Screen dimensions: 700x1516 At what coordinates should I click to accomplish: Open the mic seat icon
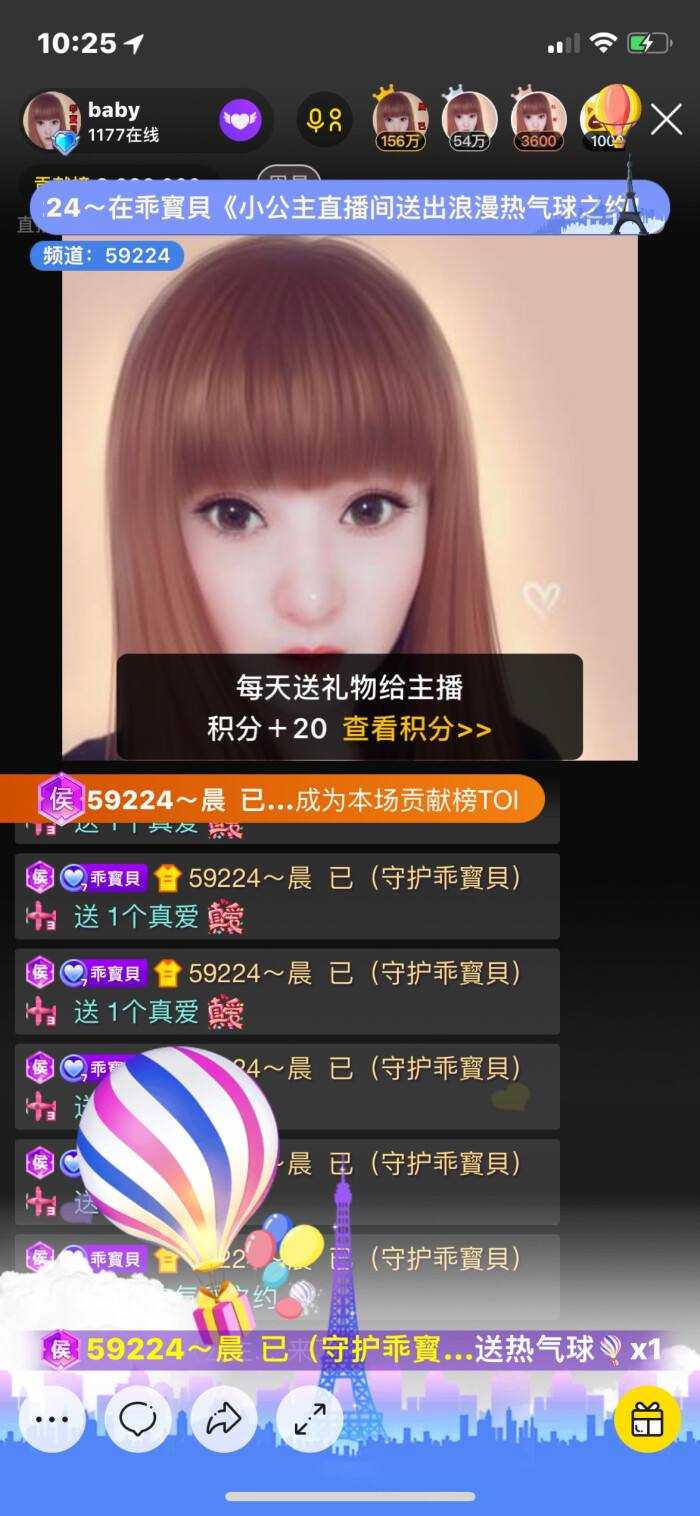[325, 121]
